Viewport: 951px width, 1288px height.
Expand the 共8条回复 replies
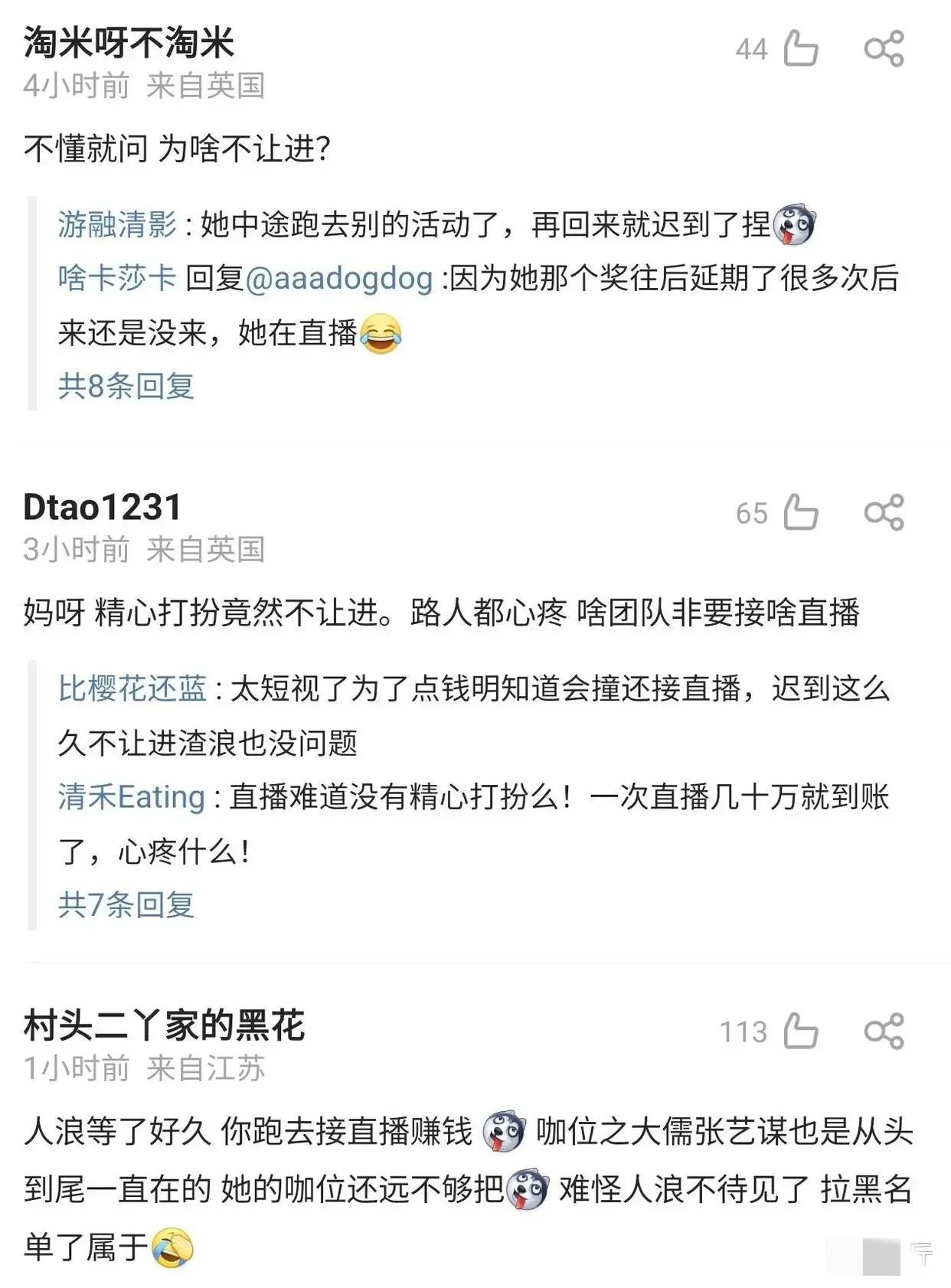point(126,386)
